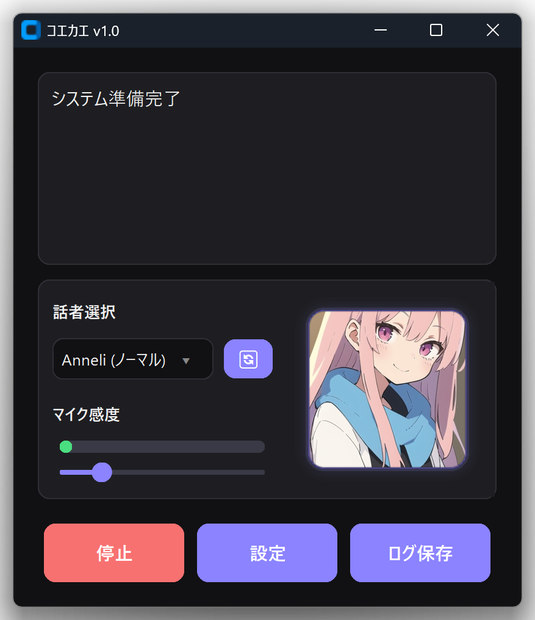Tap the マイク感度 slider handle
535x620 pixels.
pyautogui.click(x=102, y=472)
